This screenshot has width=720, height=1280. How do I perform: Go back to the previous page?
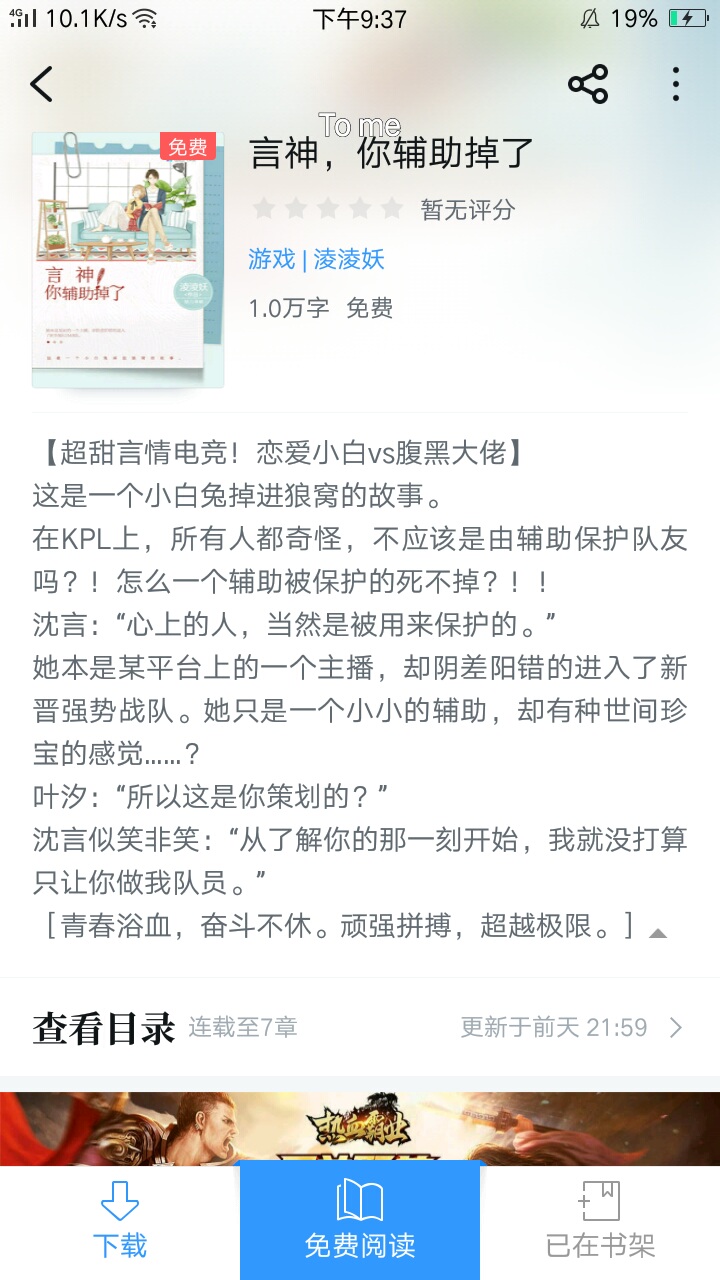pos(42,85)
